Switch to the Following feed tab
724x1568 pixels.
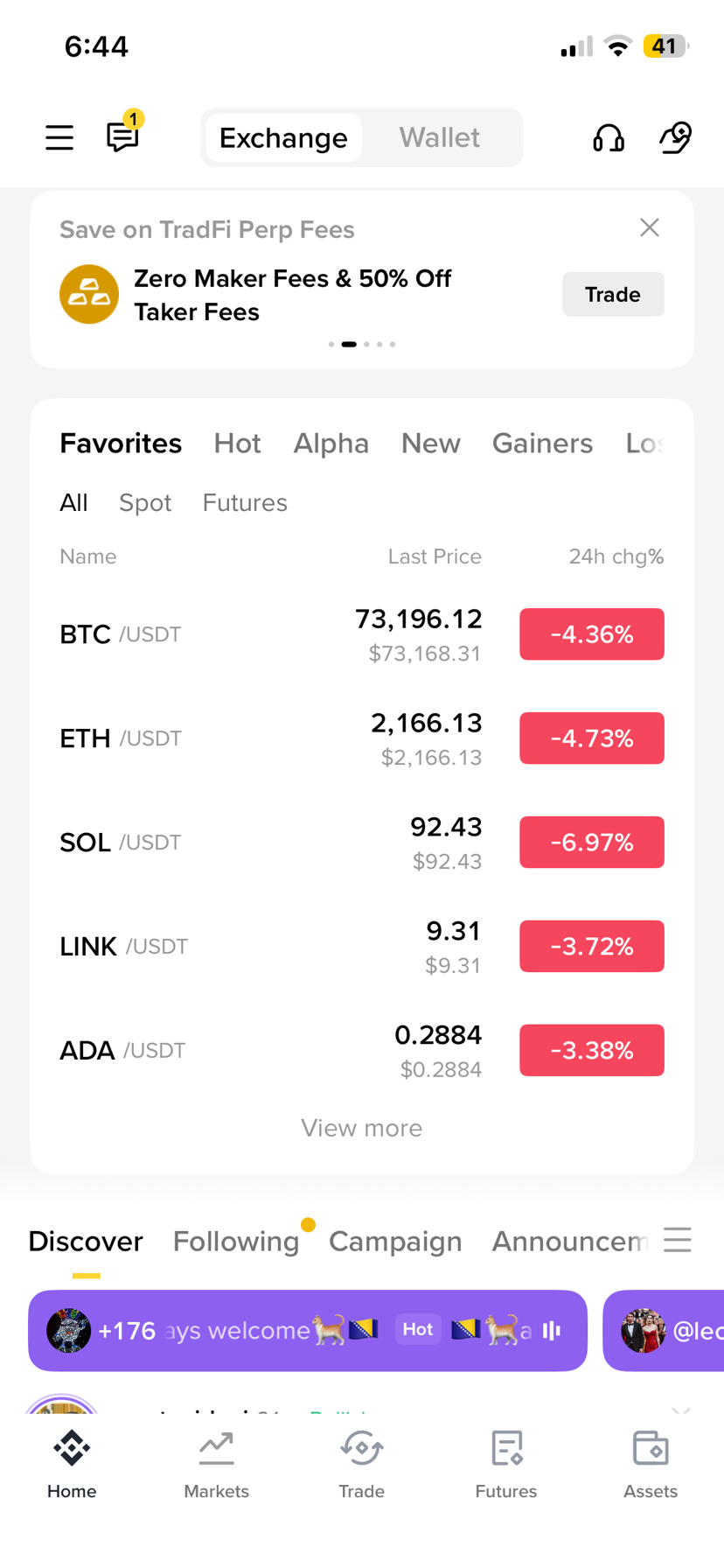(x=236, y=1242)
